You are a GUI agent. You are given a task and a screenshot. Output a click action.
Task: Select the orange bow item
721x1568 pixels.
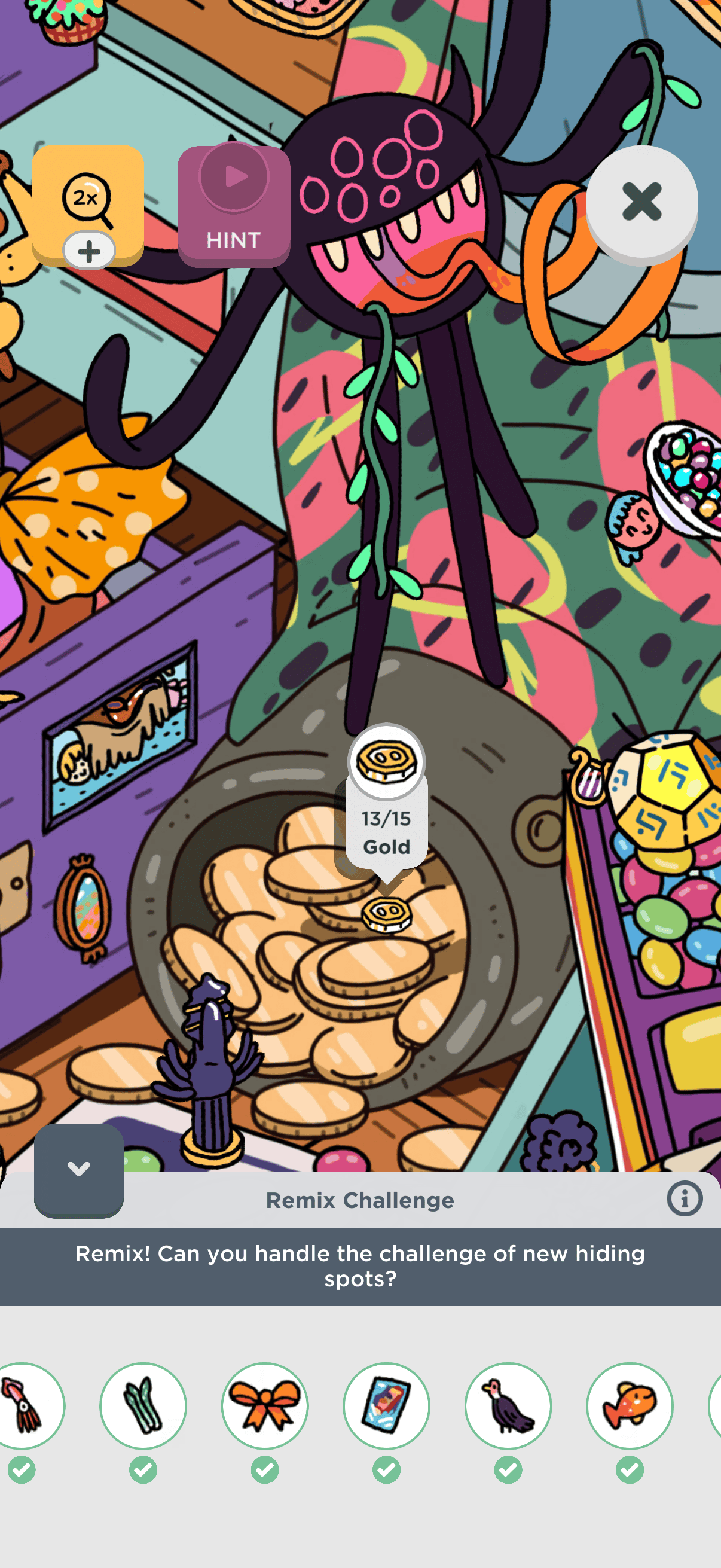265,1405
